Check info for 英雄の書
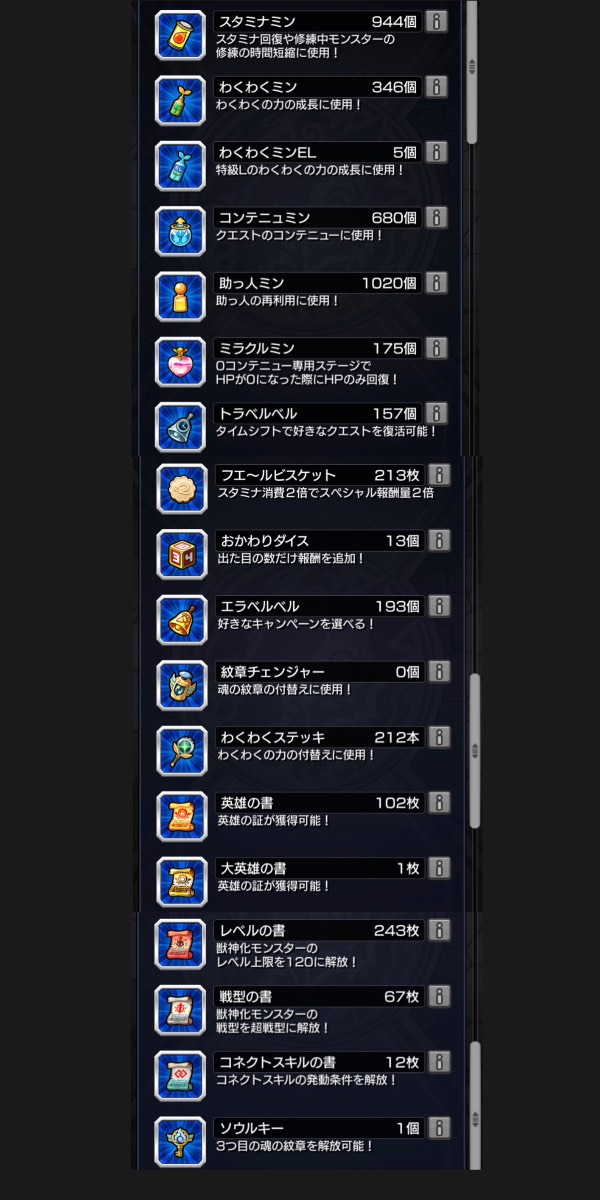Image resolution: width=600 pixels, height=1200 pixels. click(438, 803)
